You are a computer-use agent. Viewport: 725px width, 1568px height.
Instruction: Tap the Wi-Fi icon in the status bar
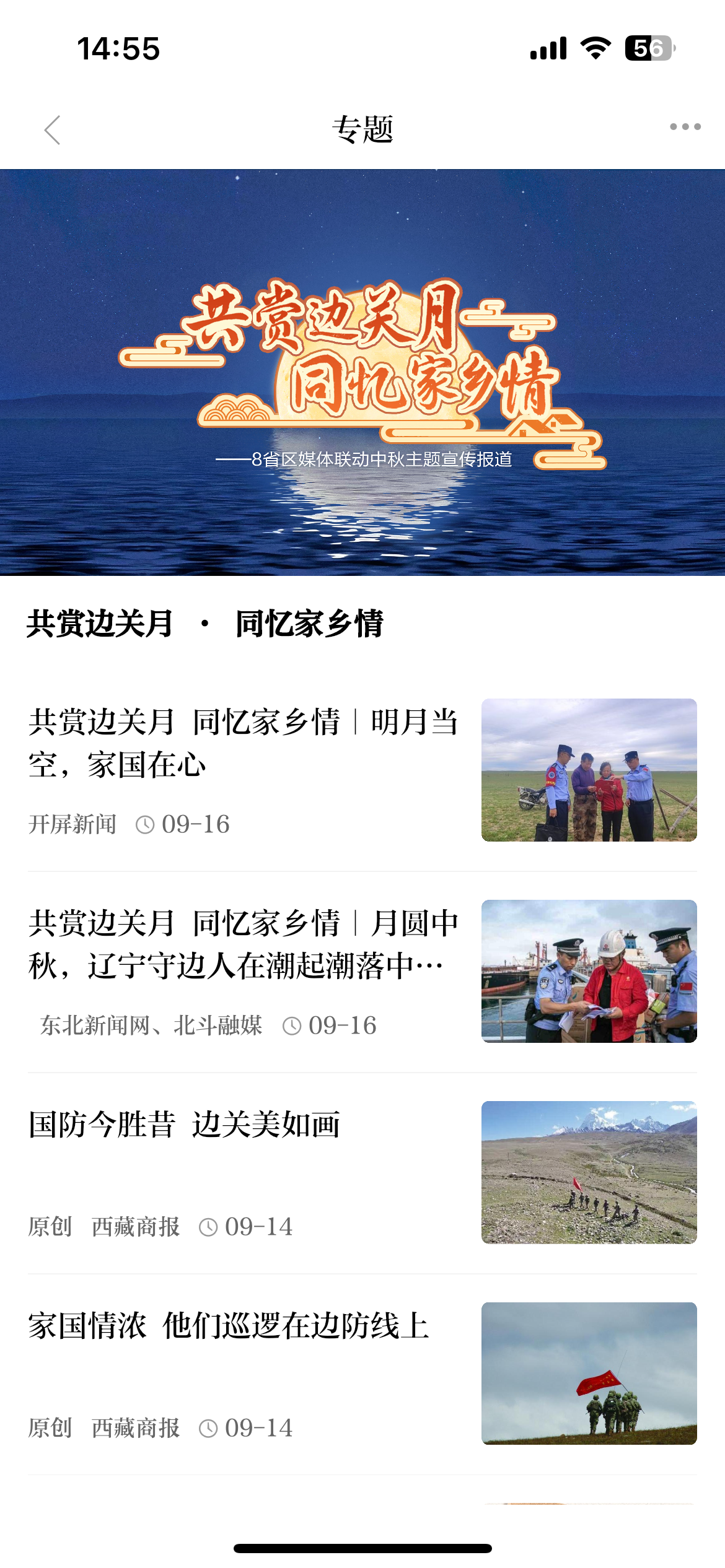point(595,46)
